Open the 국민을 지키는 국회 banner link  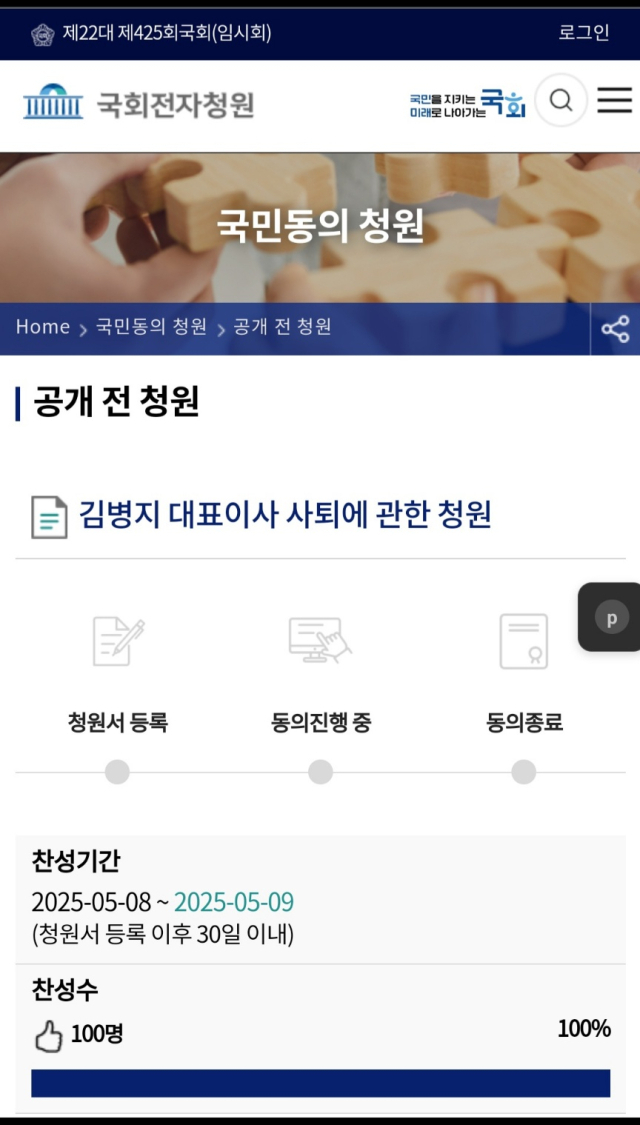467,103
